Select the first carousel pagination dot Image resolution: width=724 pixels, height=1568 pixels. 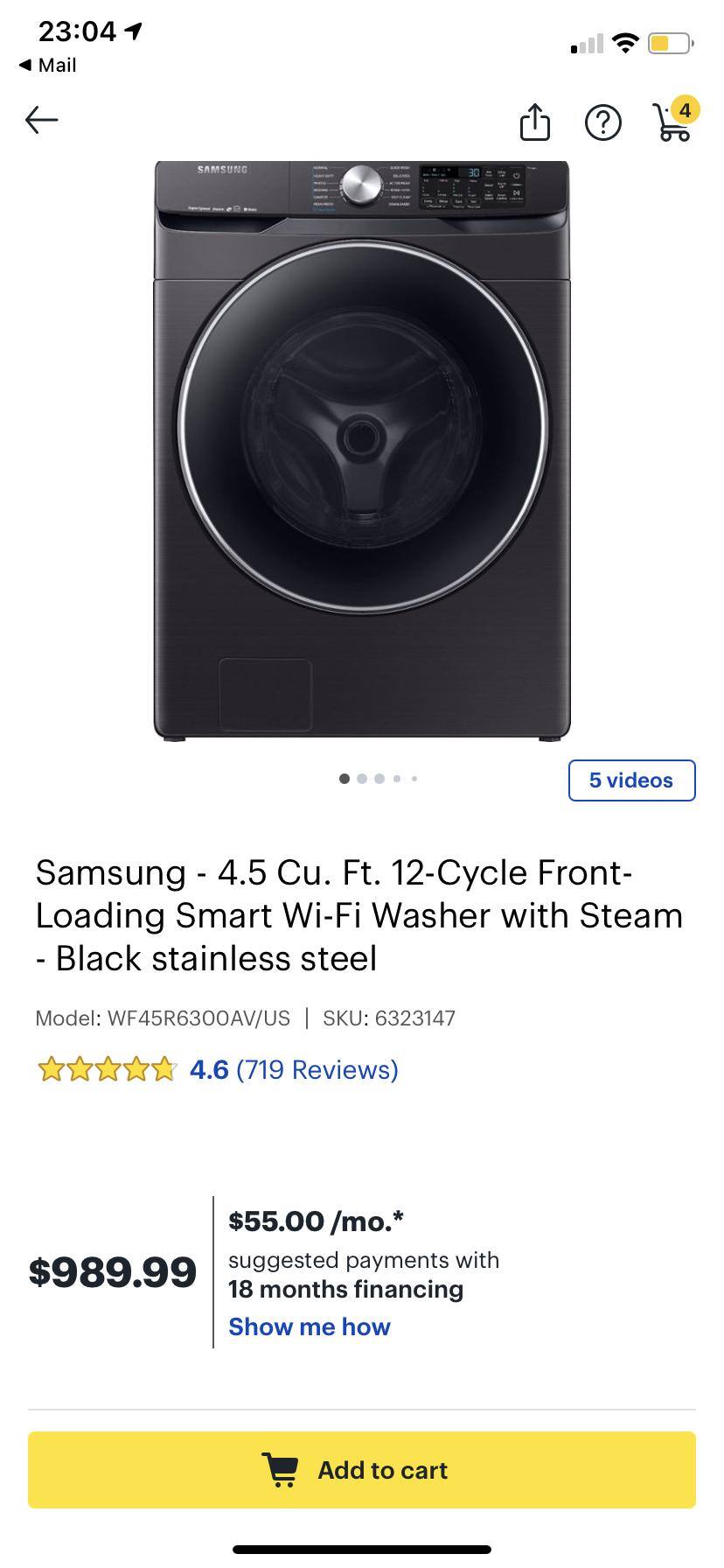coord(344,778)
